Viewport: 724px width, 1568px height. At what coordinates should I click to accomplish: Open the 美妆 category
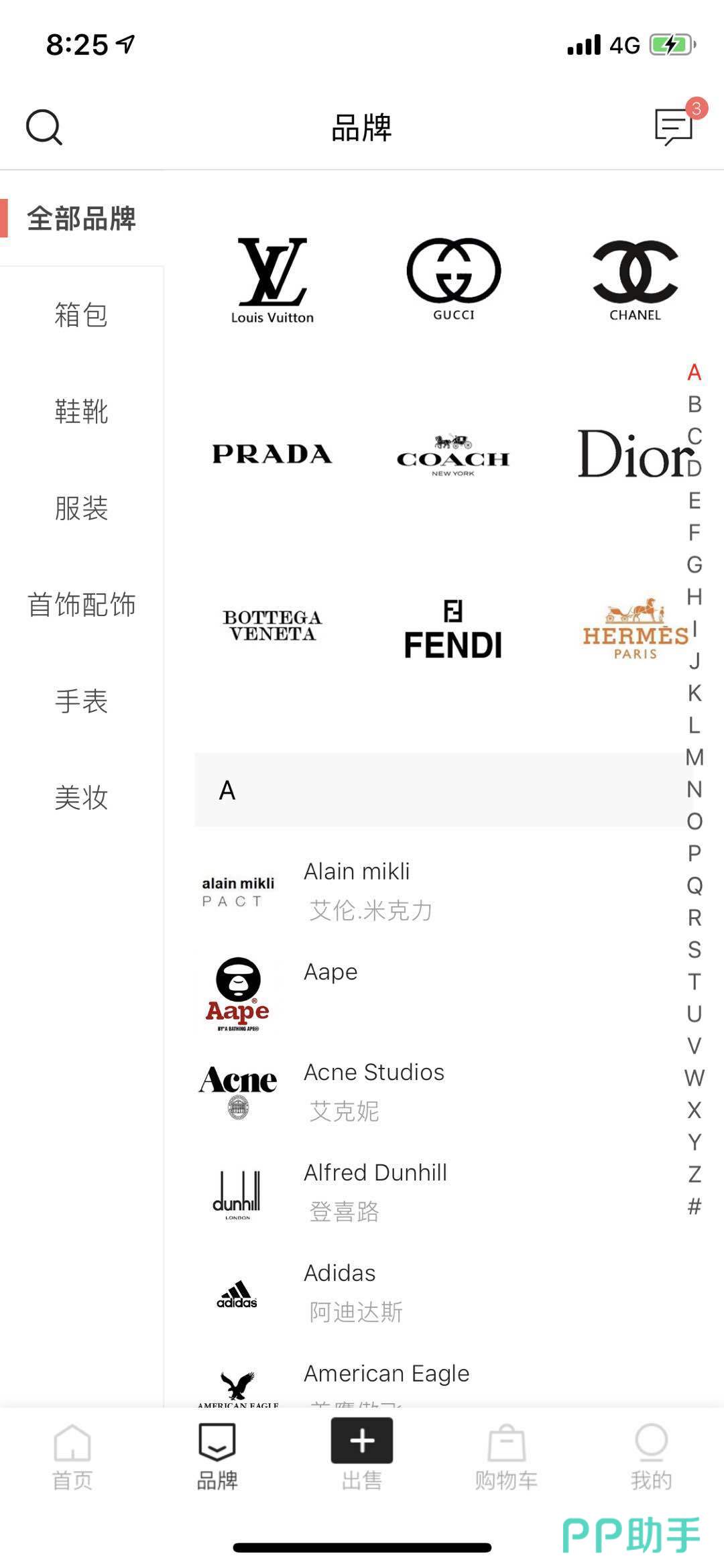pyautogui.click(x=81, y=798)
